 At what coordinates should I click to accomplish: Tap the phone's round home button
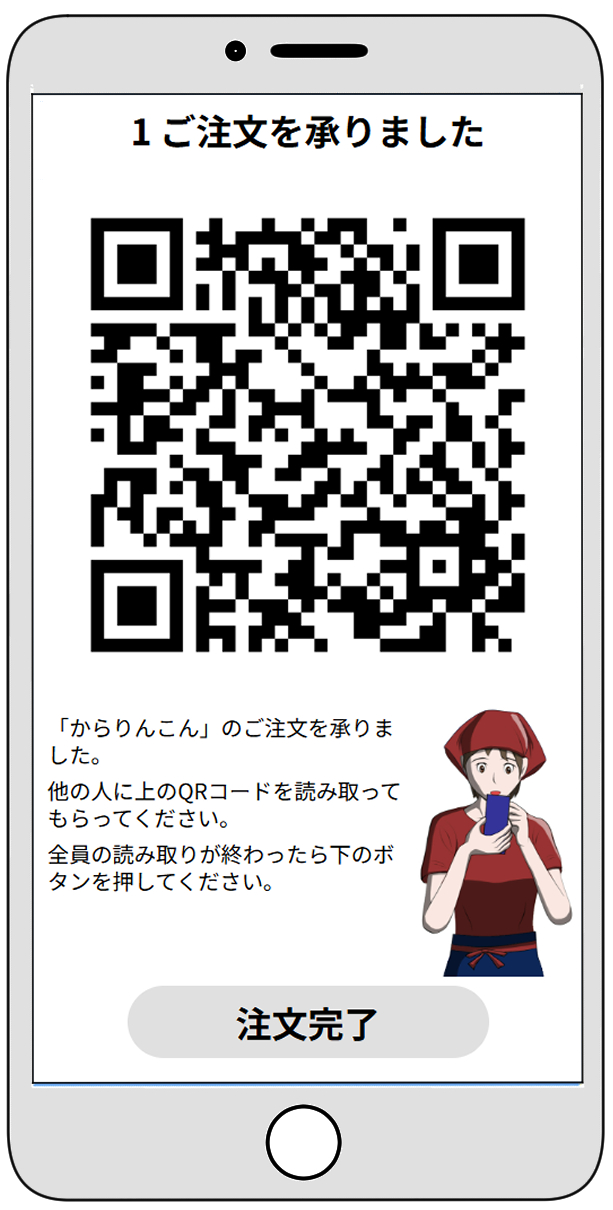[304, 1141]
